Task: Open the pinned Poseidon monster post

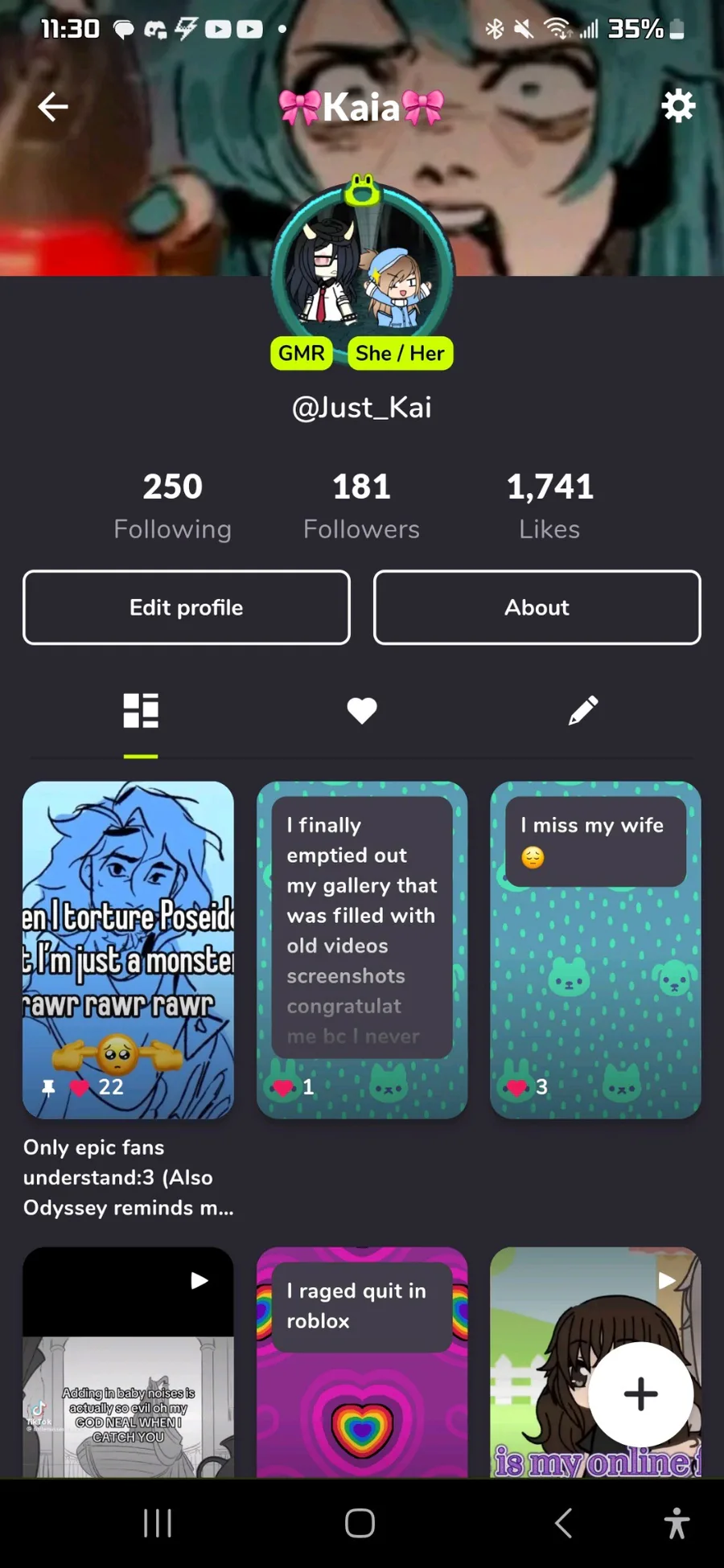Action: [x=129, y=949]
